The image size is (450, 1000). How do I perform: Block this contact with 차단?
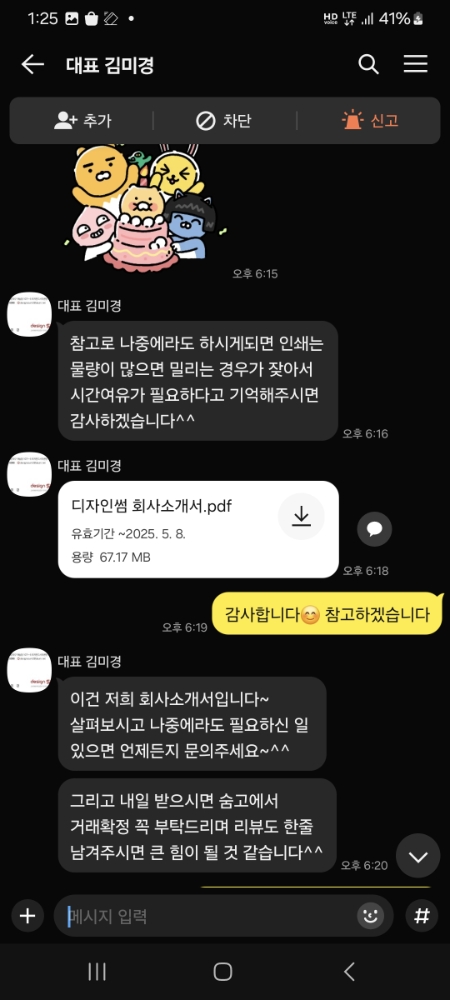(x=224, y=121)
